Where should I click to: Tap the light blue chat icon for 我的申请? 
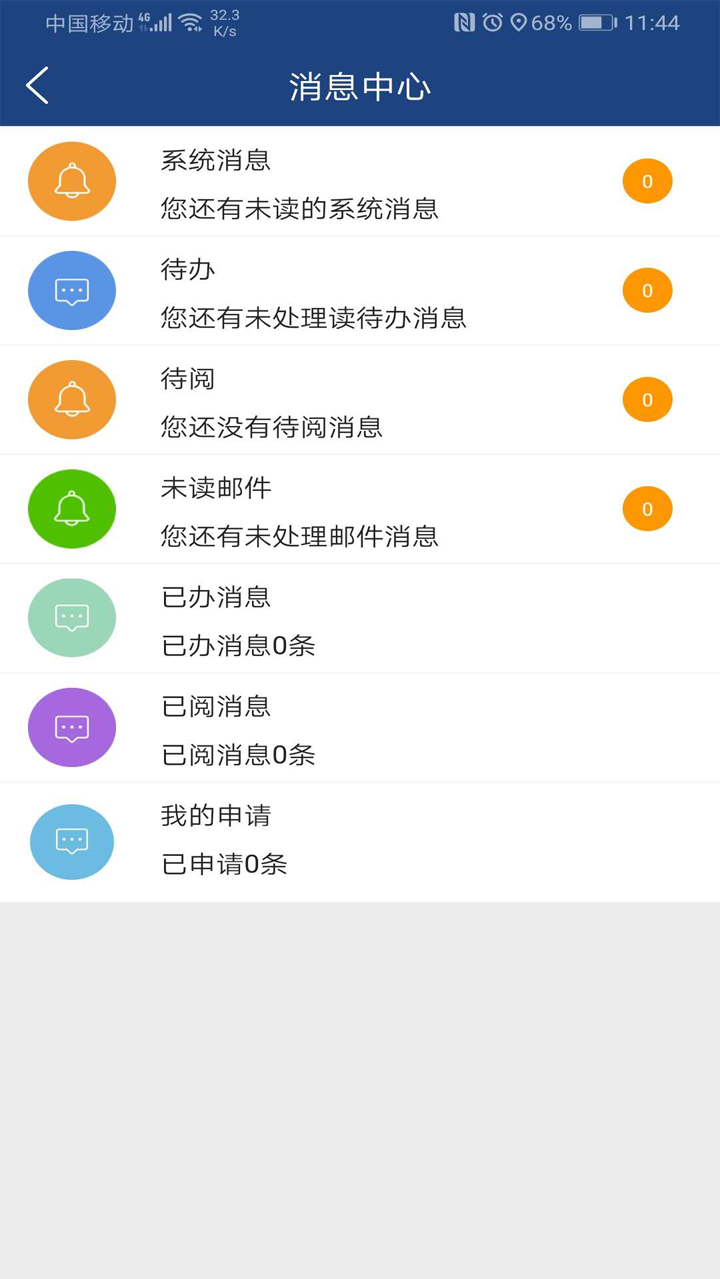(72, 841)
